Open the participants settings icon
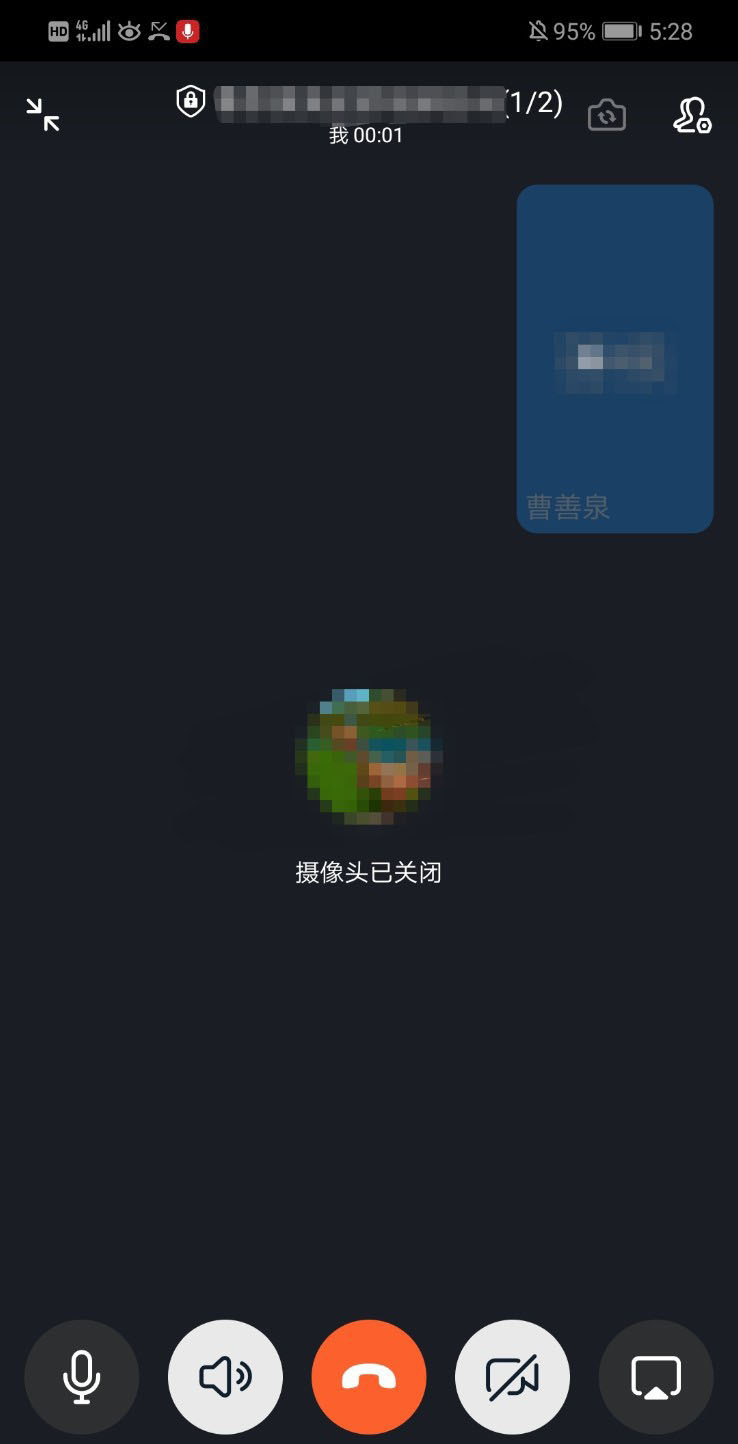 point(691,115)
